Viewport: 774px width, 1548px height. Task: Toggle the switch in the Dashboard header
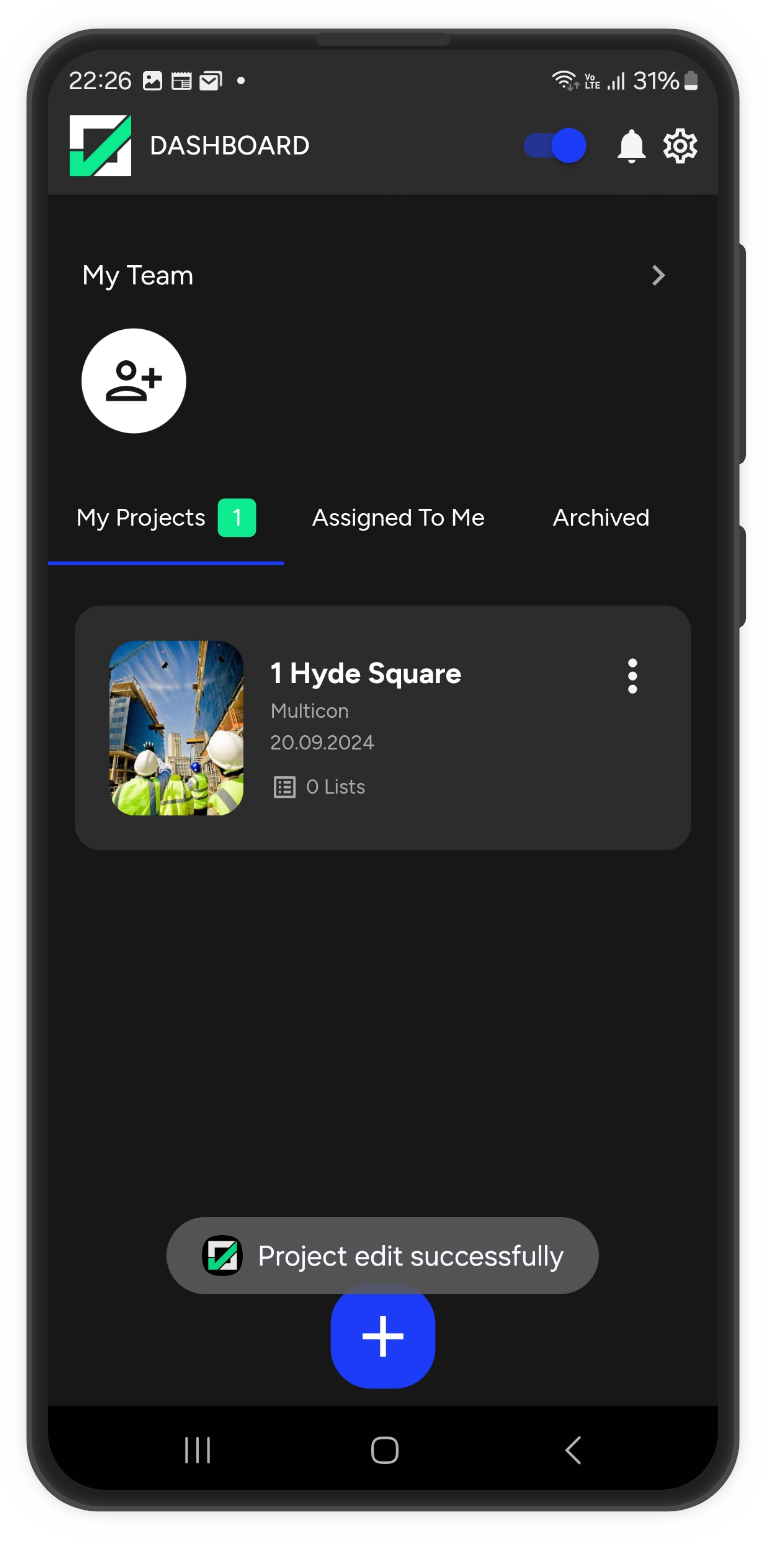click(556, 146)
